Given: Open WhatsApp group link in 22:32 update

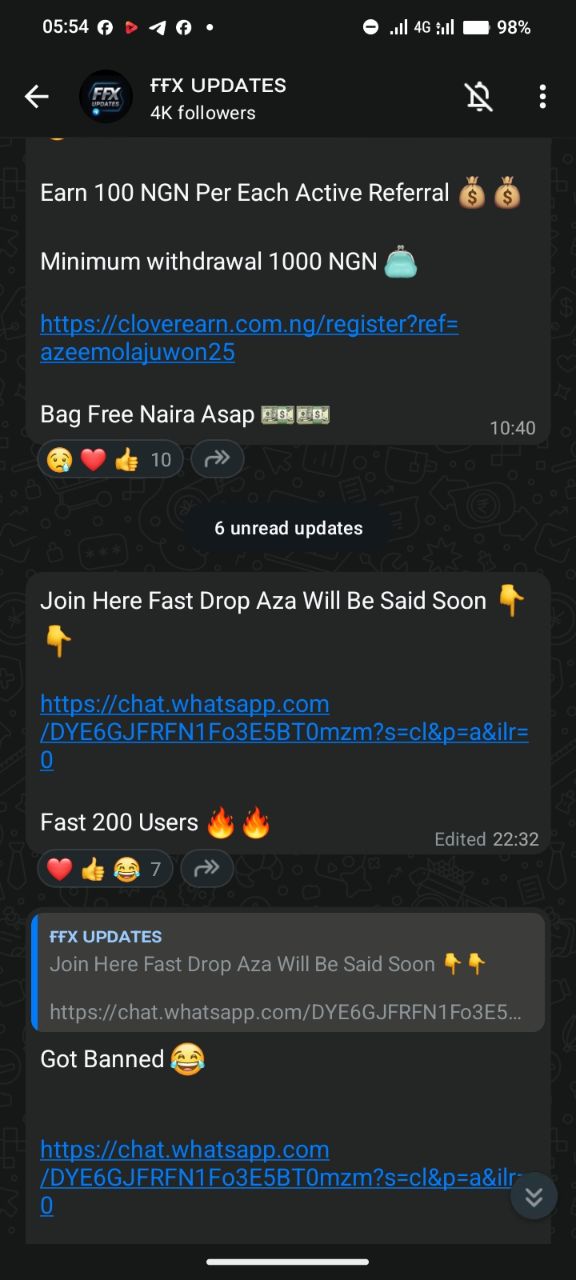Looking at the screenshot, I should click(x=284, y=731).
